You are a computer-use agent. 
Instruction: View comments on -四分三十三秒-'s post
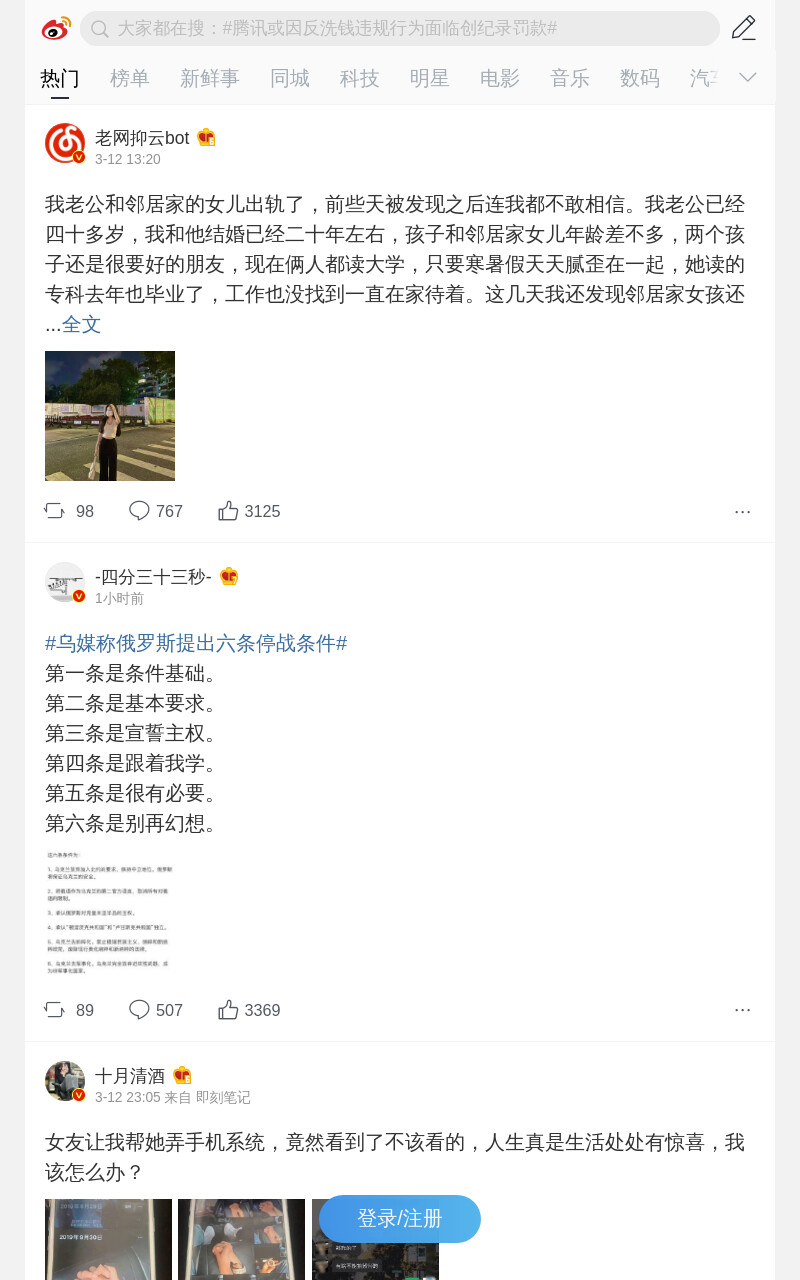click(156, 1010)
